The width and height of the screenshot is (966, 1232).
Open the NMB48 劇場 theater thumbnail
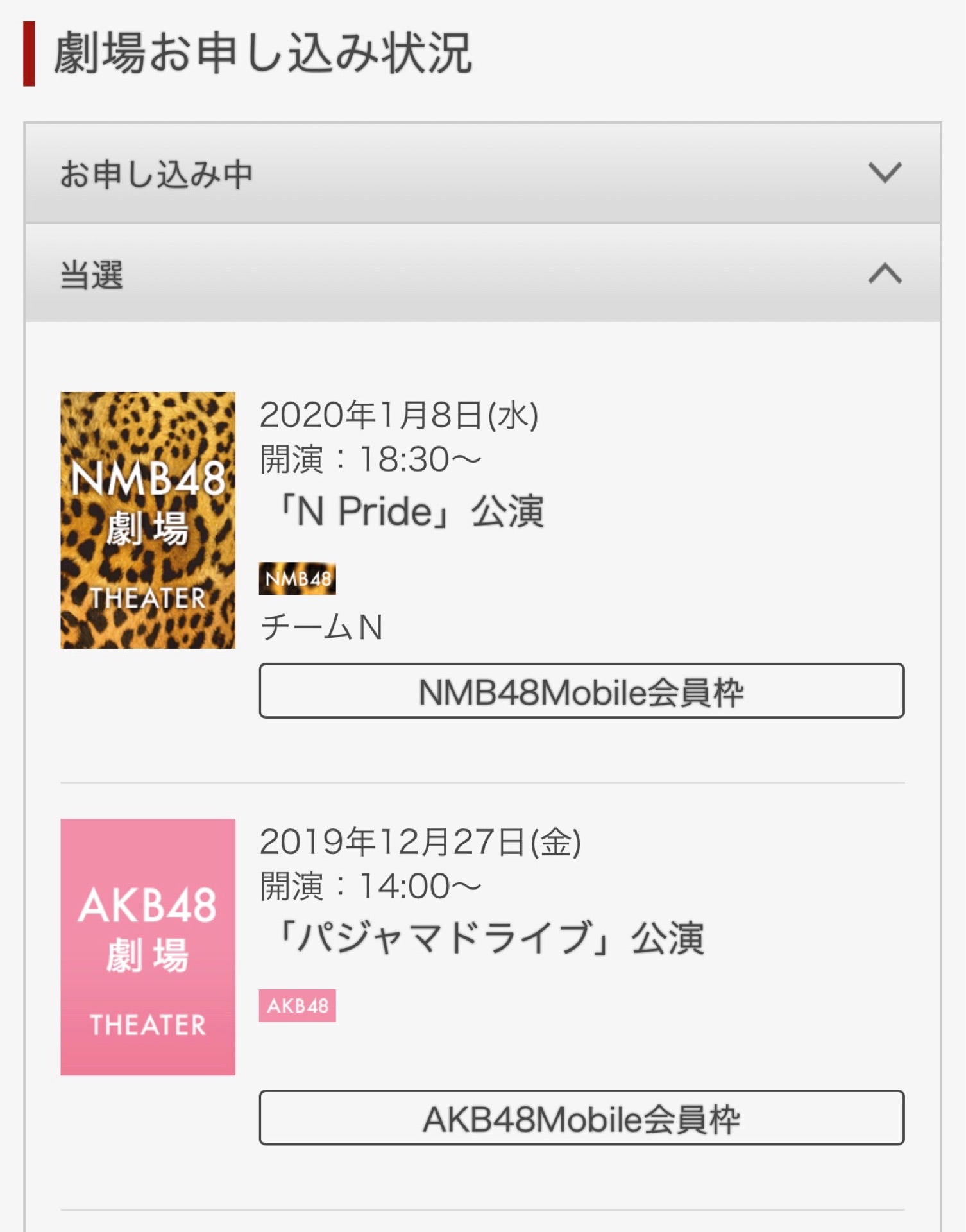coord(148,520)
